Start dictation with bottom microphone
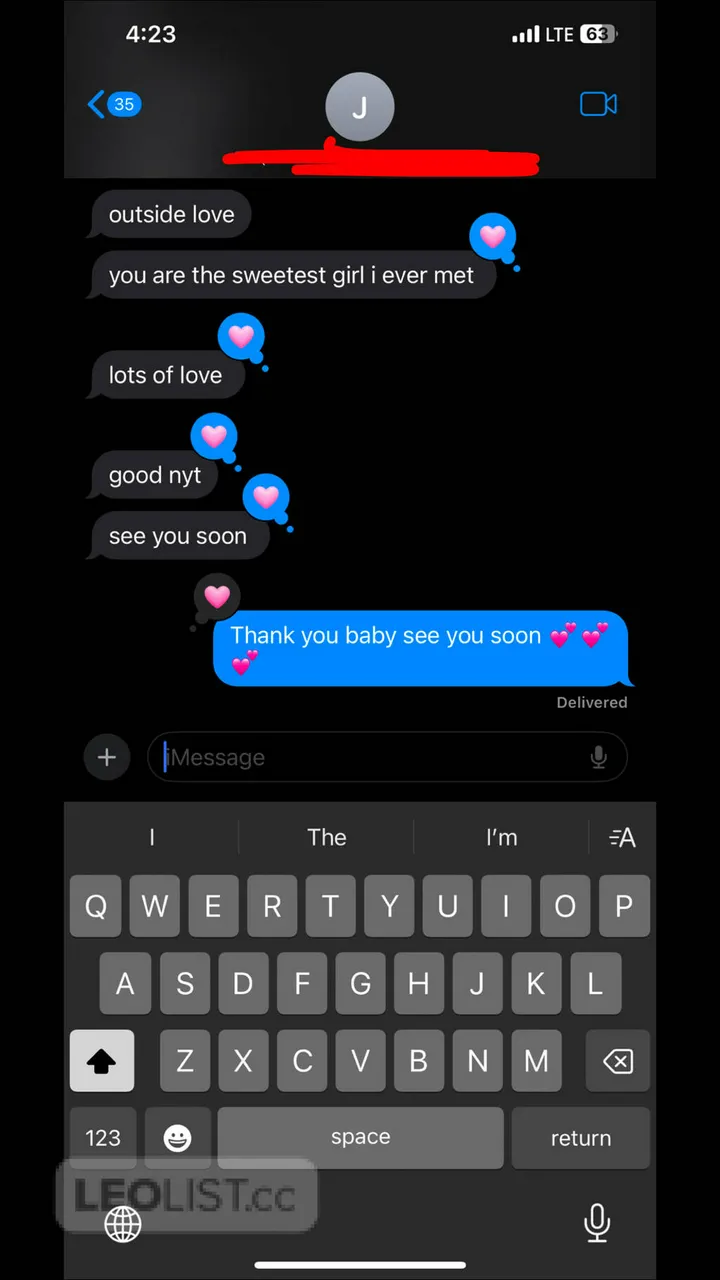 [x=597, y=1222]
